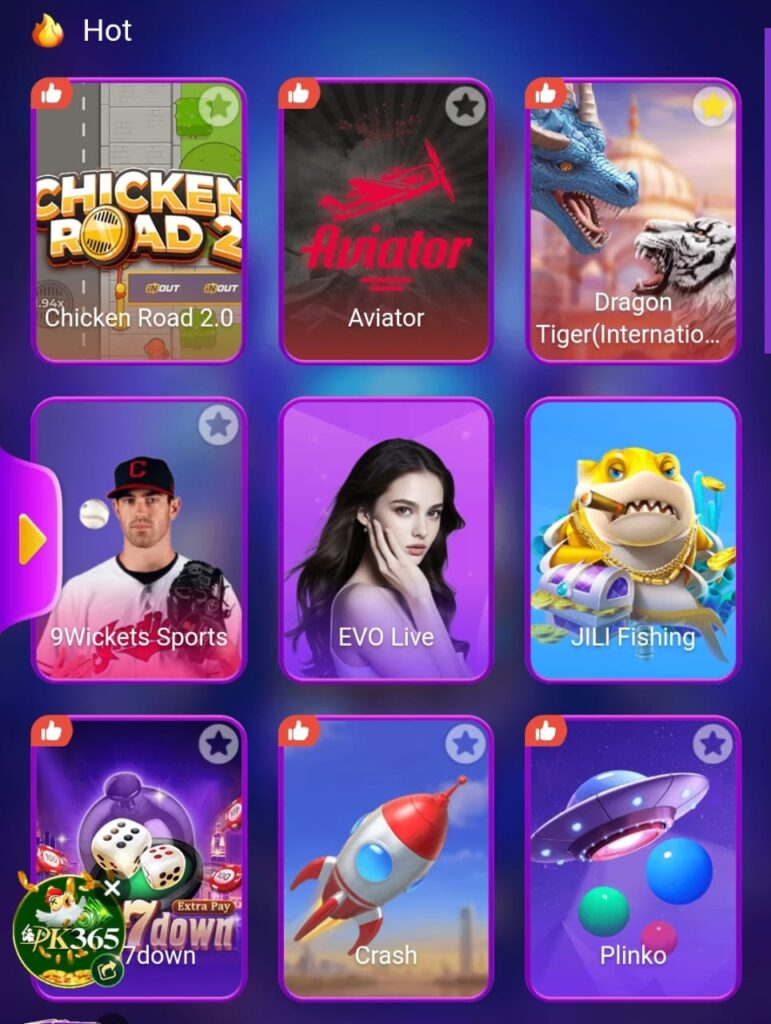
Task: Star the Plinko game tile
Action: point(712,743)
